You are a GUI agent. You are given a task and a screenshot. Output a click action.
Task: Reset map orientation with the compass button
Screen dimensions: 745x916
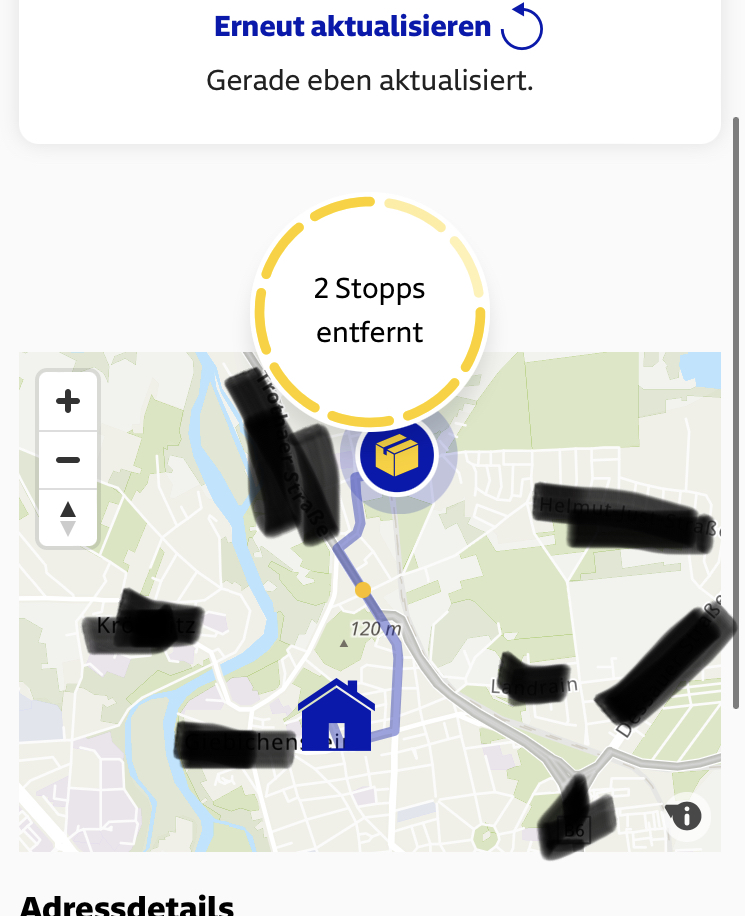coord(68,518)
